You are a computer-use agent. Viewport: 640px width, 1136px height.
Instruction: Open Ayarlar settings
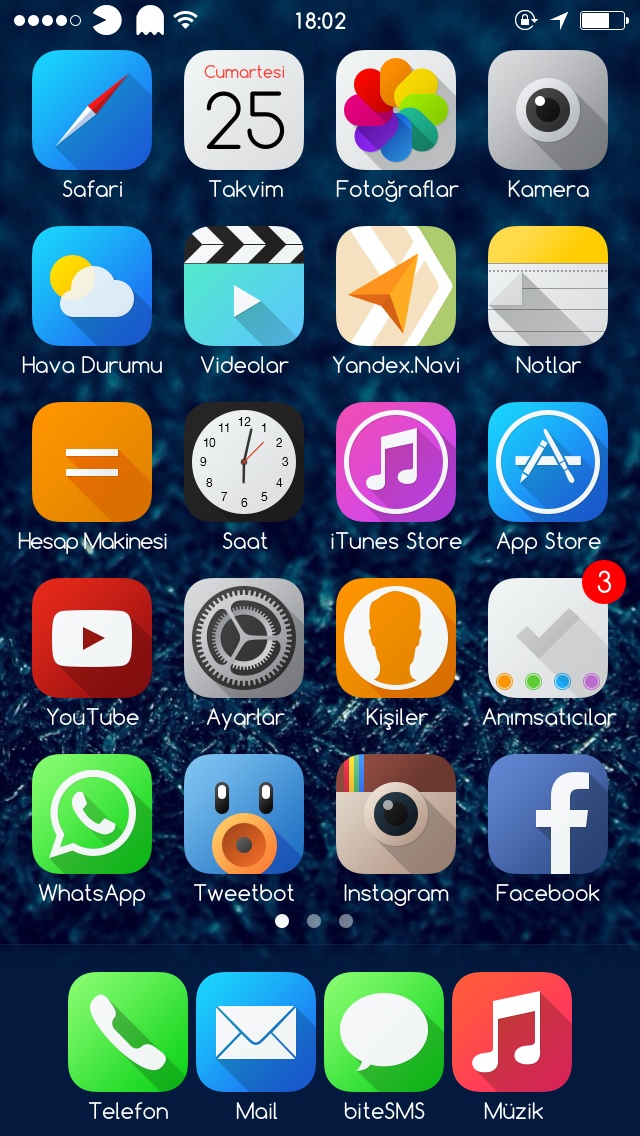click(x=244, y=638)
